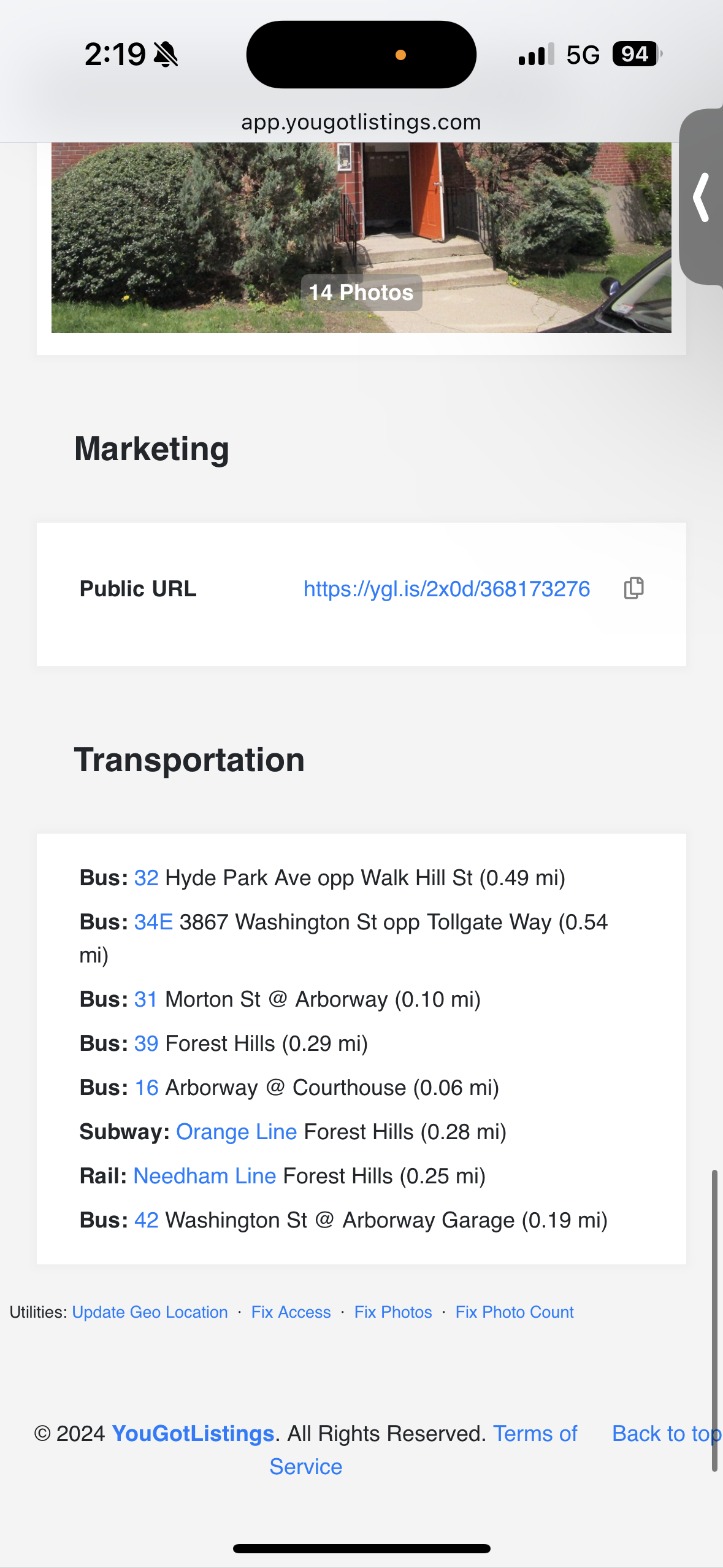Copy the public URL with clipboard icon
This screenshot has height=1568, width=723.
point(633,588)
